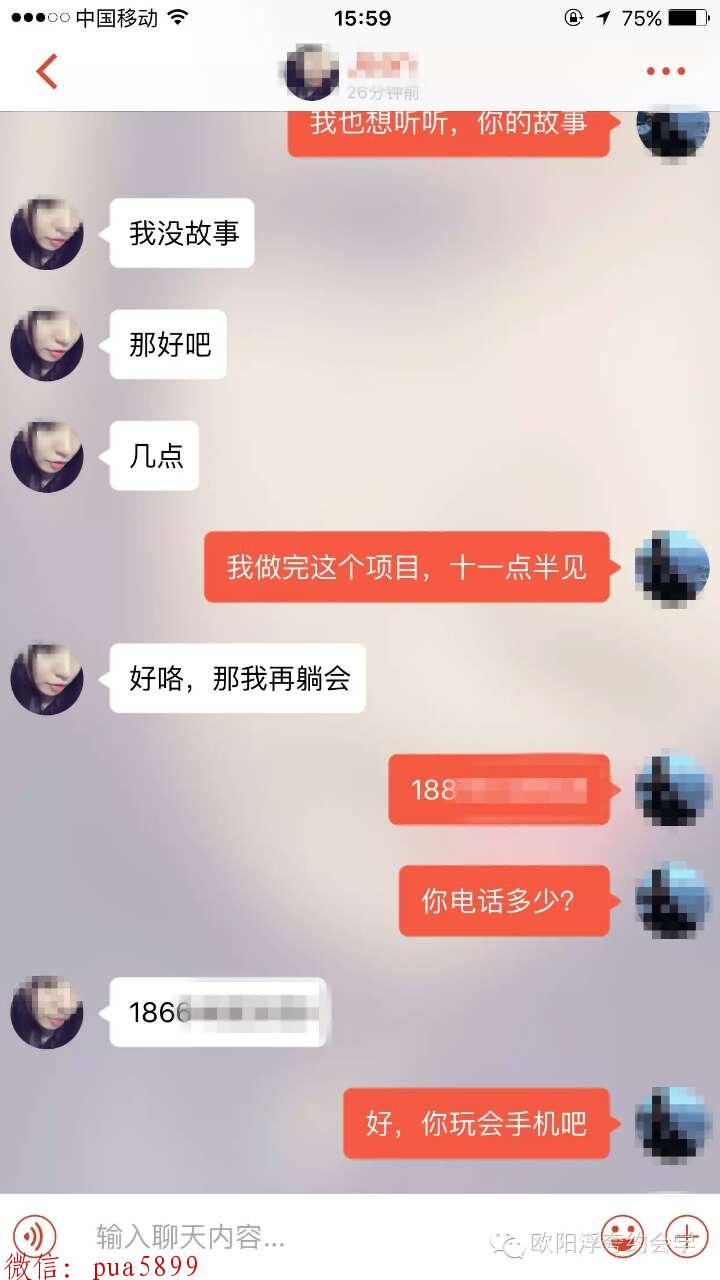Tap the '26分评前' timestamp under contact name
Image resolution: width=720 pixels, height=1280 pixels.
pyautogui.click(x=383, y=90)
